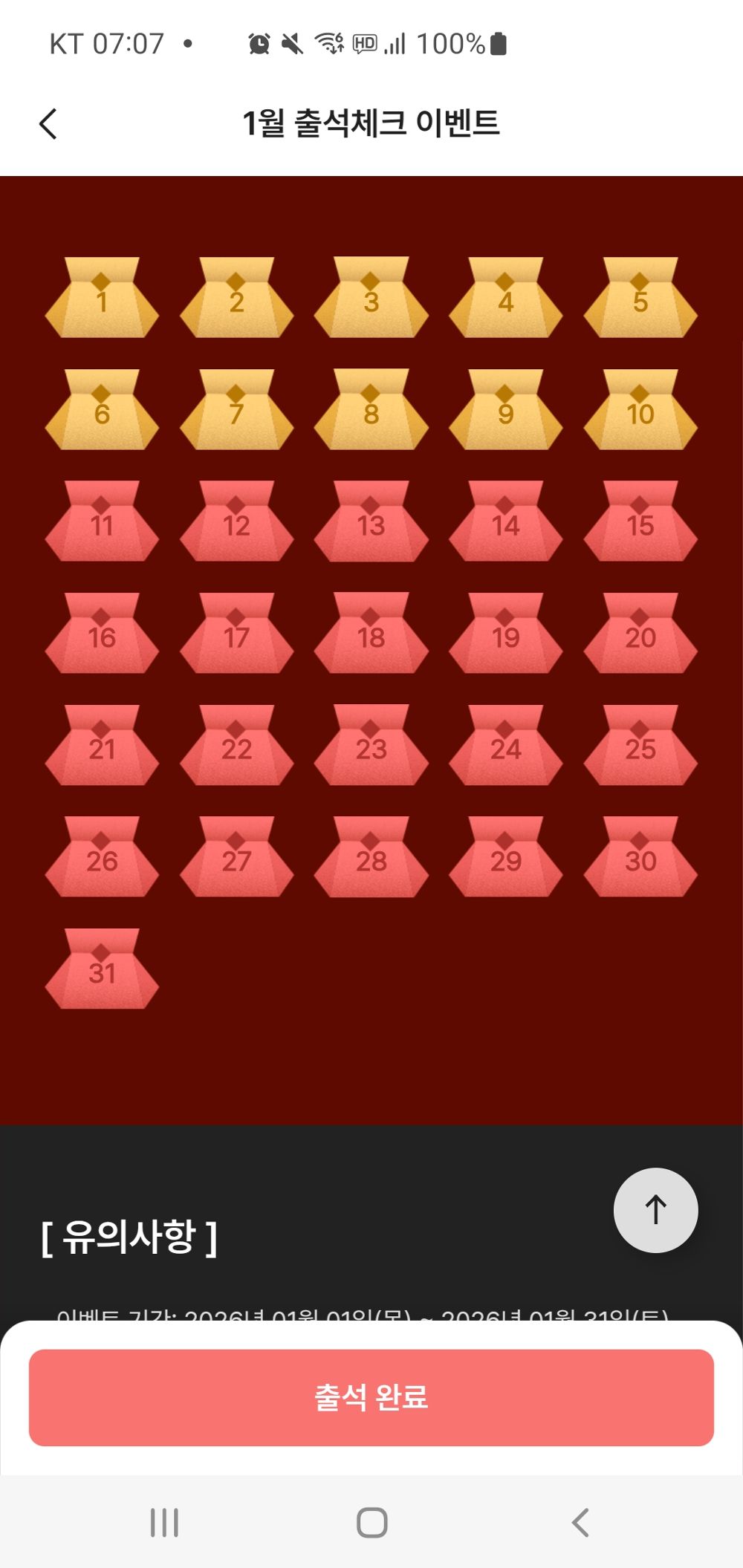Go back using the header arrow

point(49,123)
